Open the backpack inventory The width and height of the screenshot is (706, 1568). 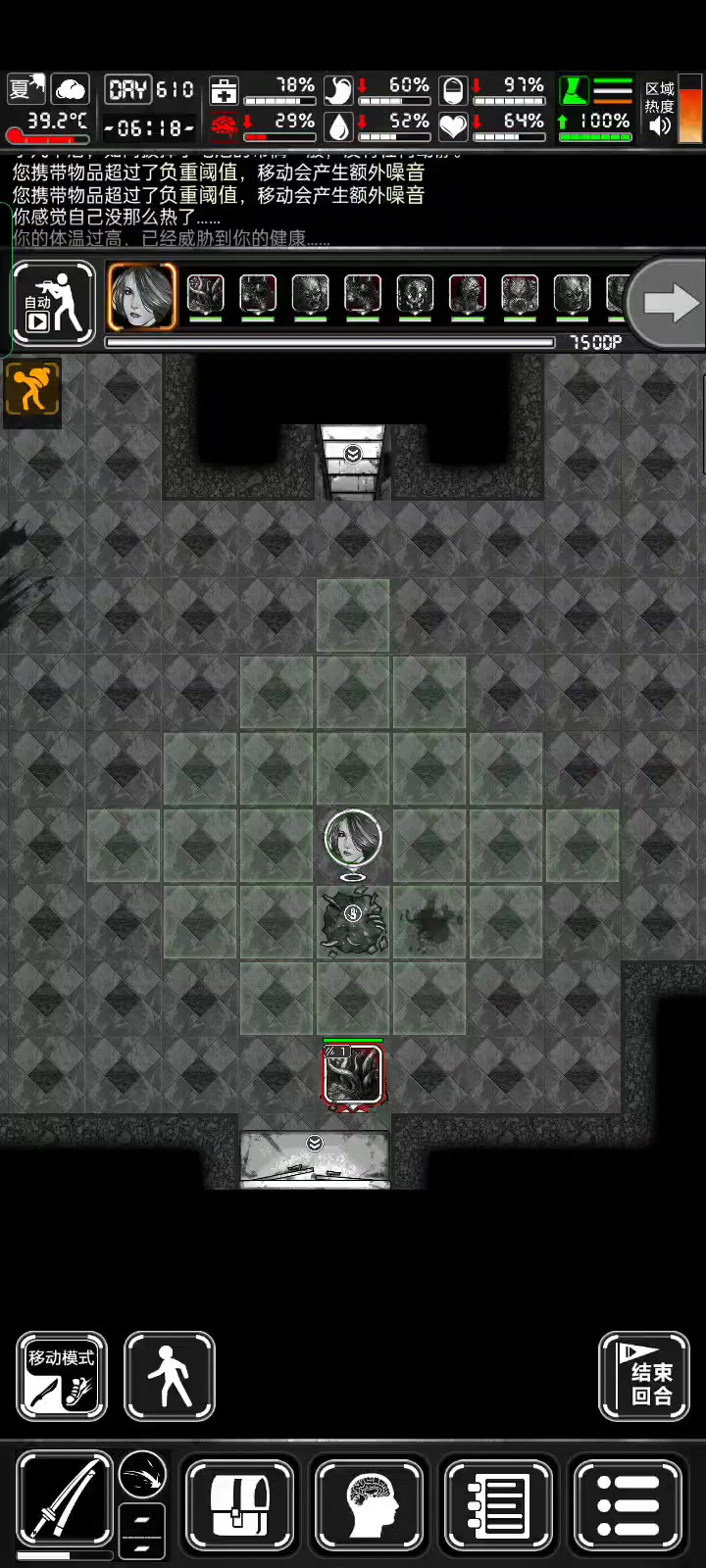click(239, 1504)
